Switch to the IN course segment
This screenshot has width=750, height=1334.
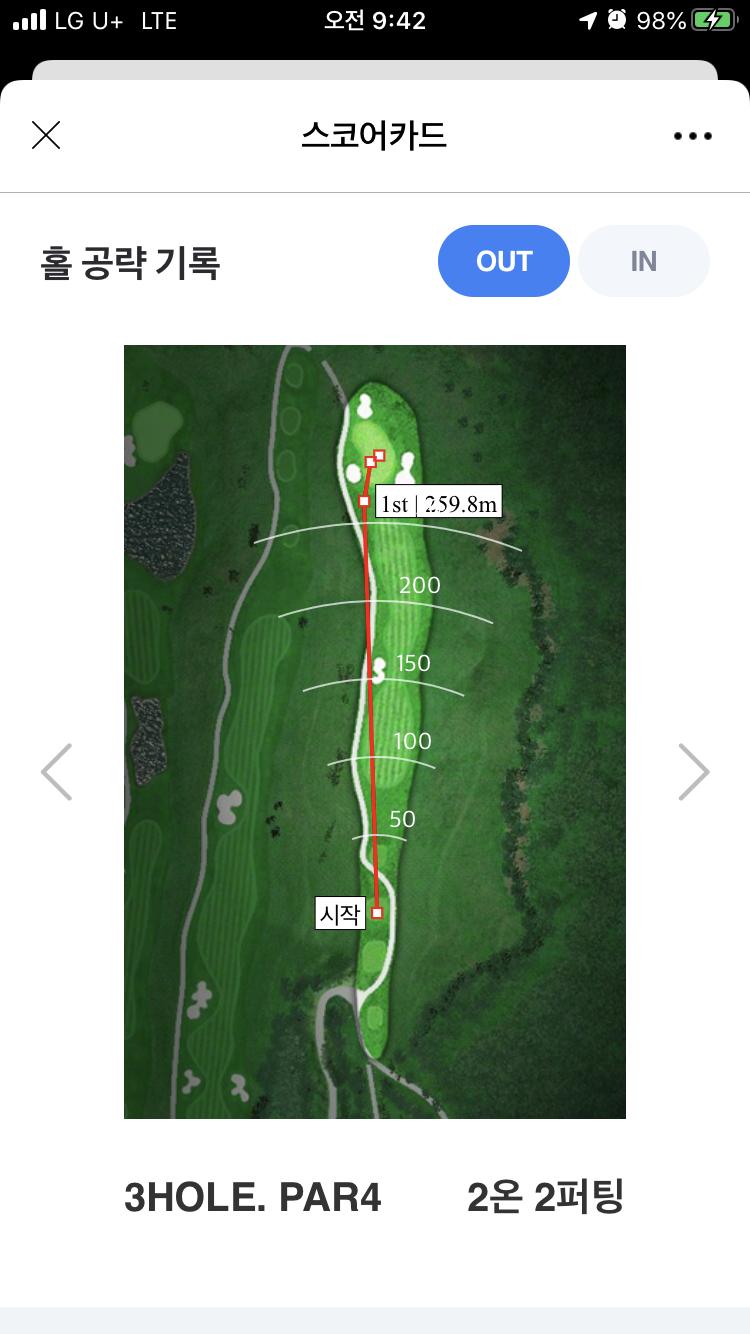(x=643, y=261)
